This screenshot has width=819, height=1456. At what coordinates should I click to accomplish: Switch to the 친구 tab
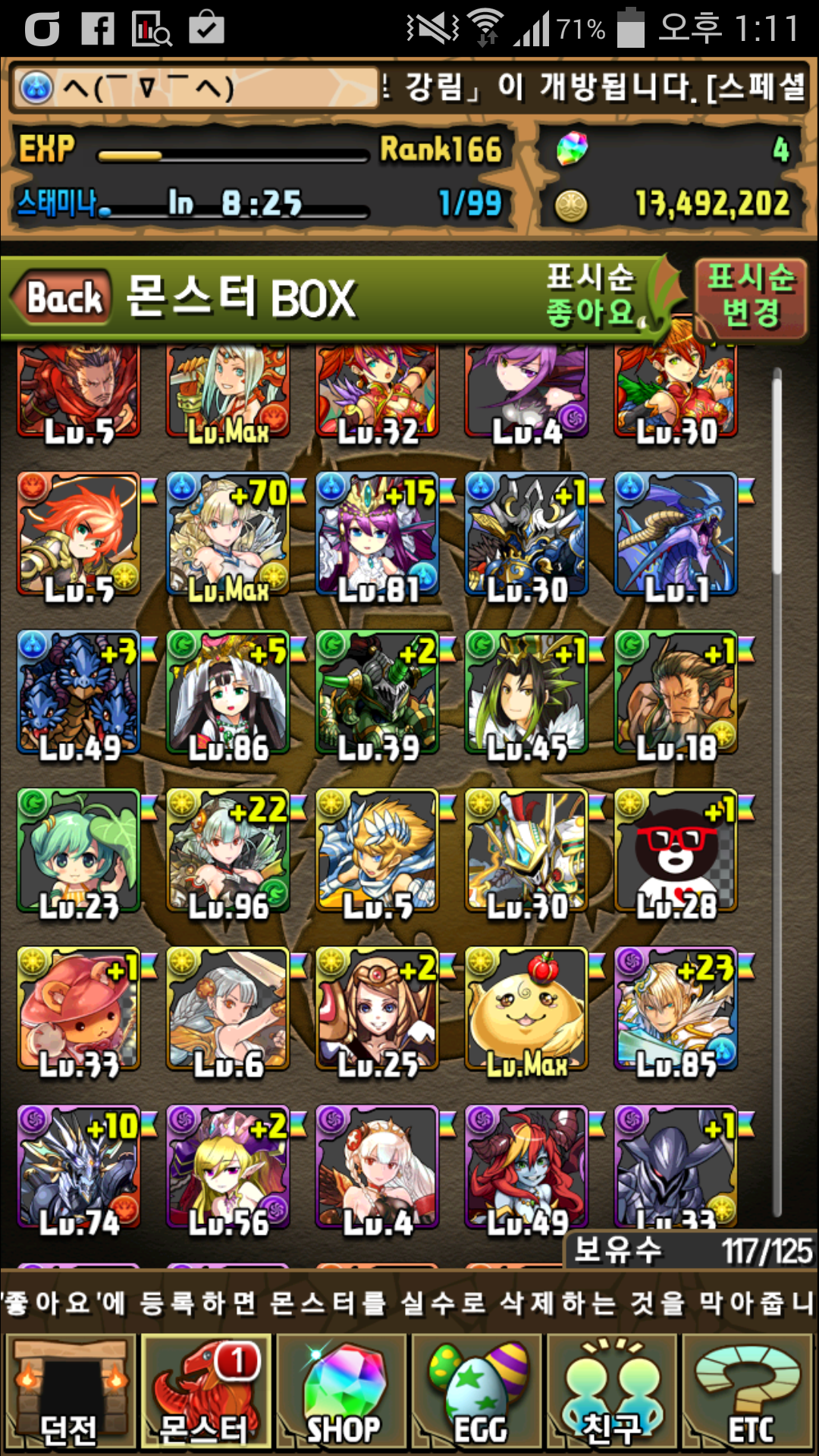click(613, 1392)
